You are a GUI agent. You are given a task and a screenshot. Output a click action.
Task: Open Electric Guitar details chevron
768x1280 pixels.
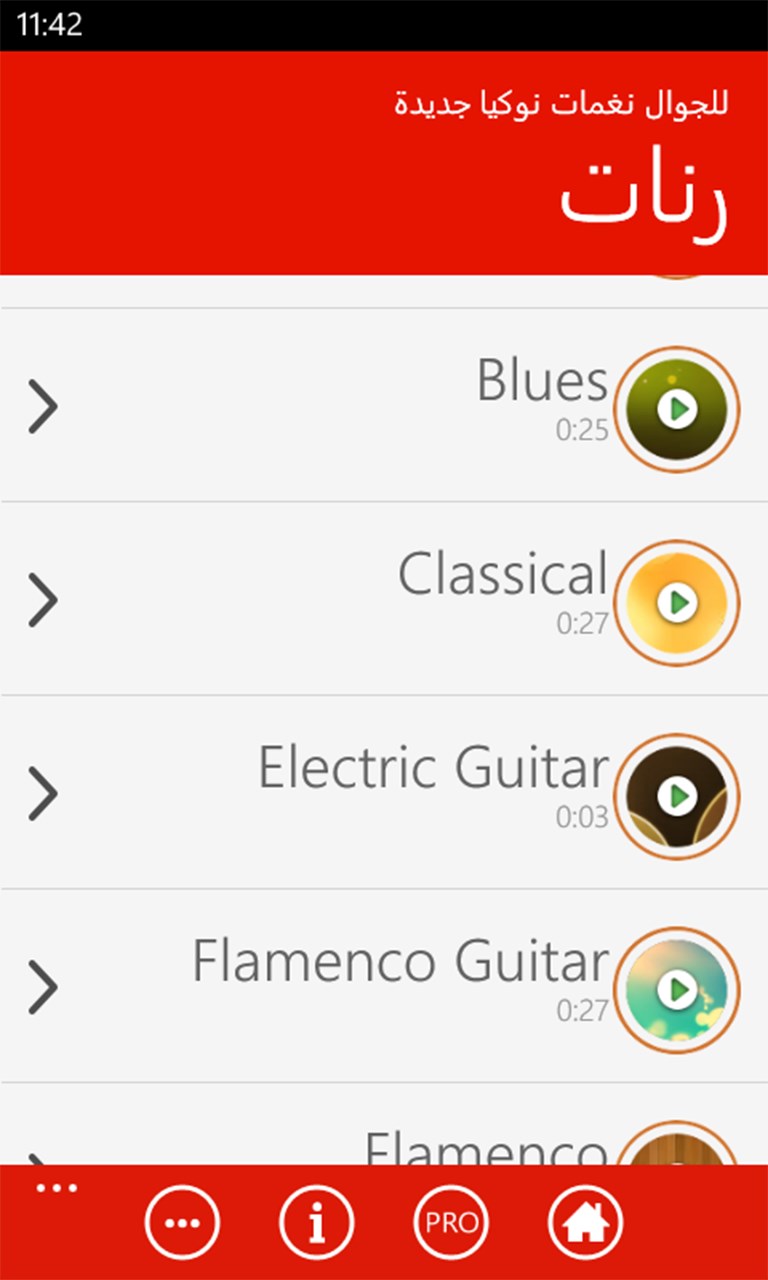(43, 794)
